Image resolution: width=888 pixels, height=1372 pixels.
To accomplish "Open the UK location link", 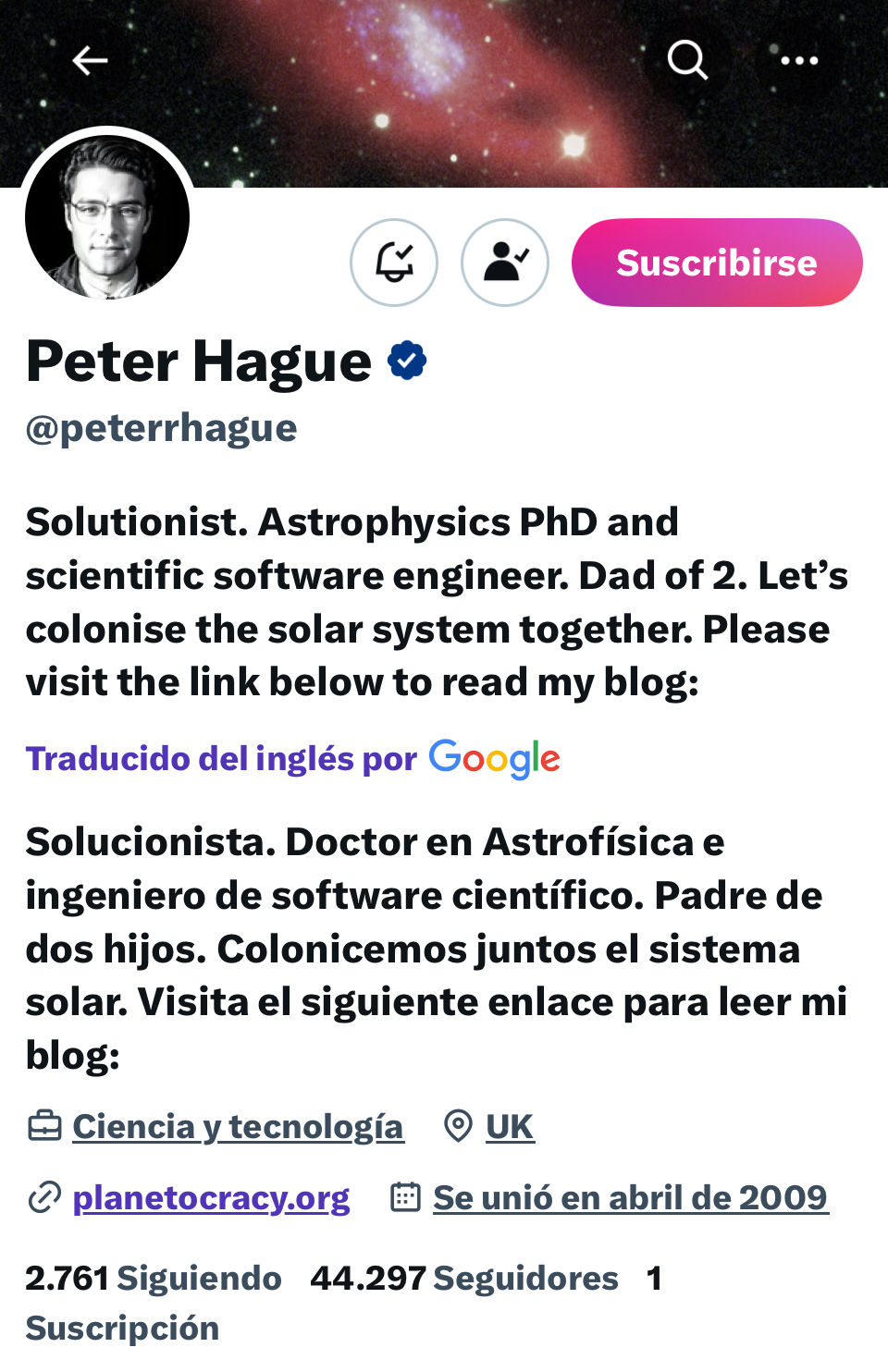I will pos(509,1126).
